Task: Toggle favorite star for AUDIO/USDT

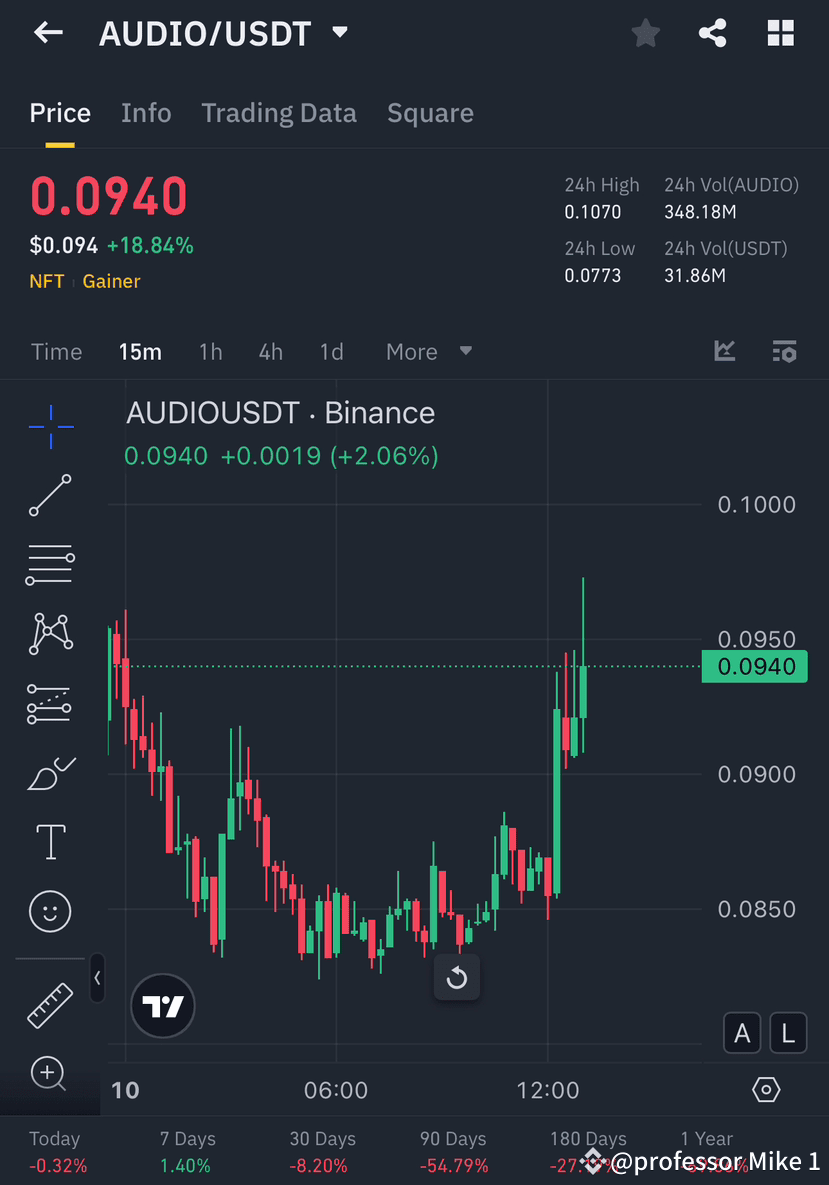Action: pos(645,33)
